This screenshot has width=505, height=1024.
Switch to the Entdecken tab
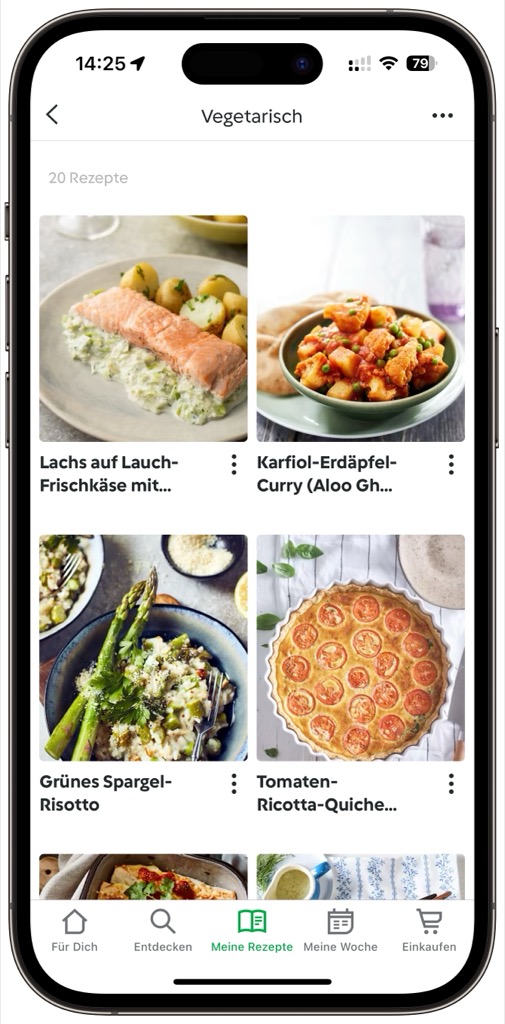point(163,930)
